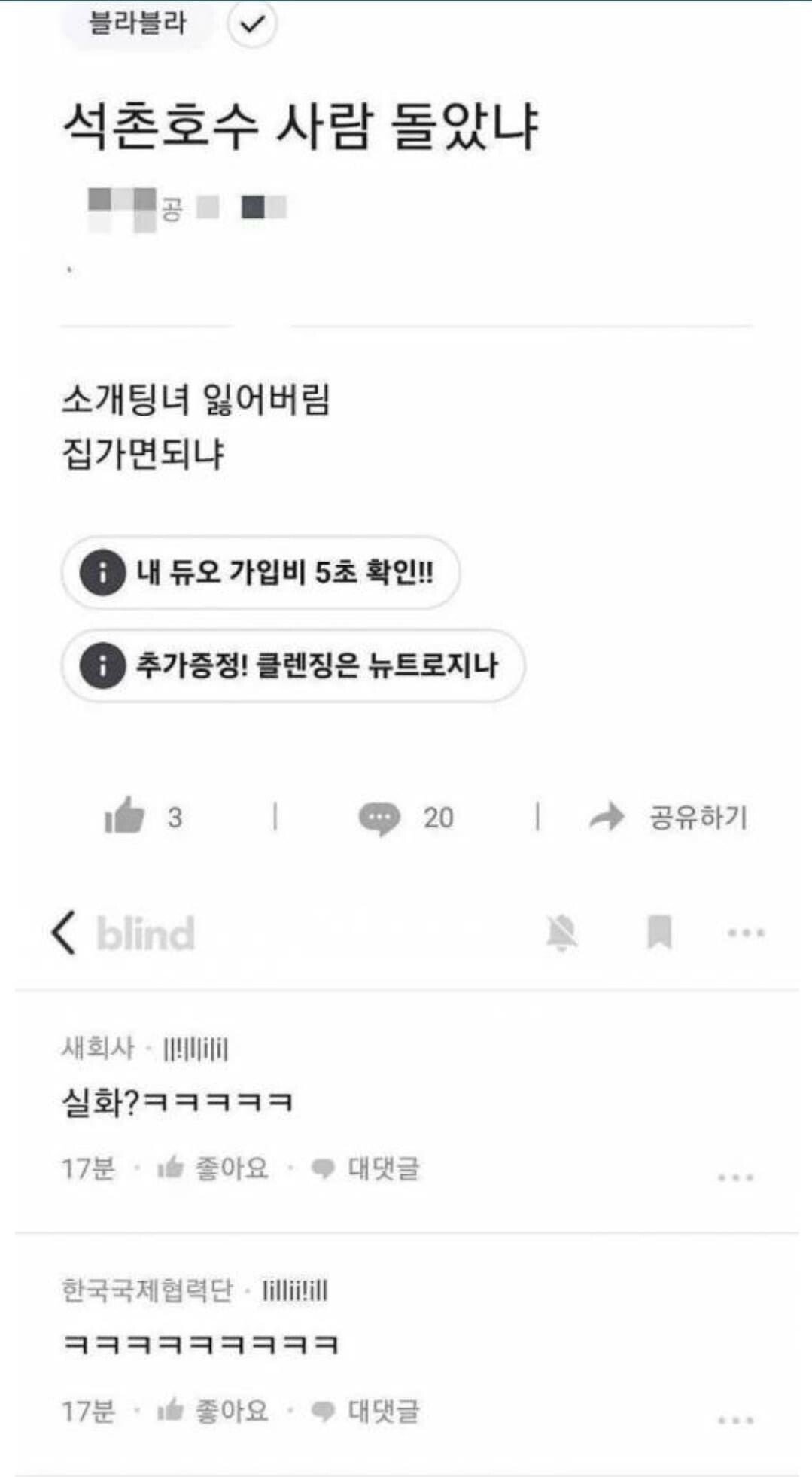This screenshot has width=812, height=1477.
Task: Open the 20 comments on the post
Action: (406, 818)
